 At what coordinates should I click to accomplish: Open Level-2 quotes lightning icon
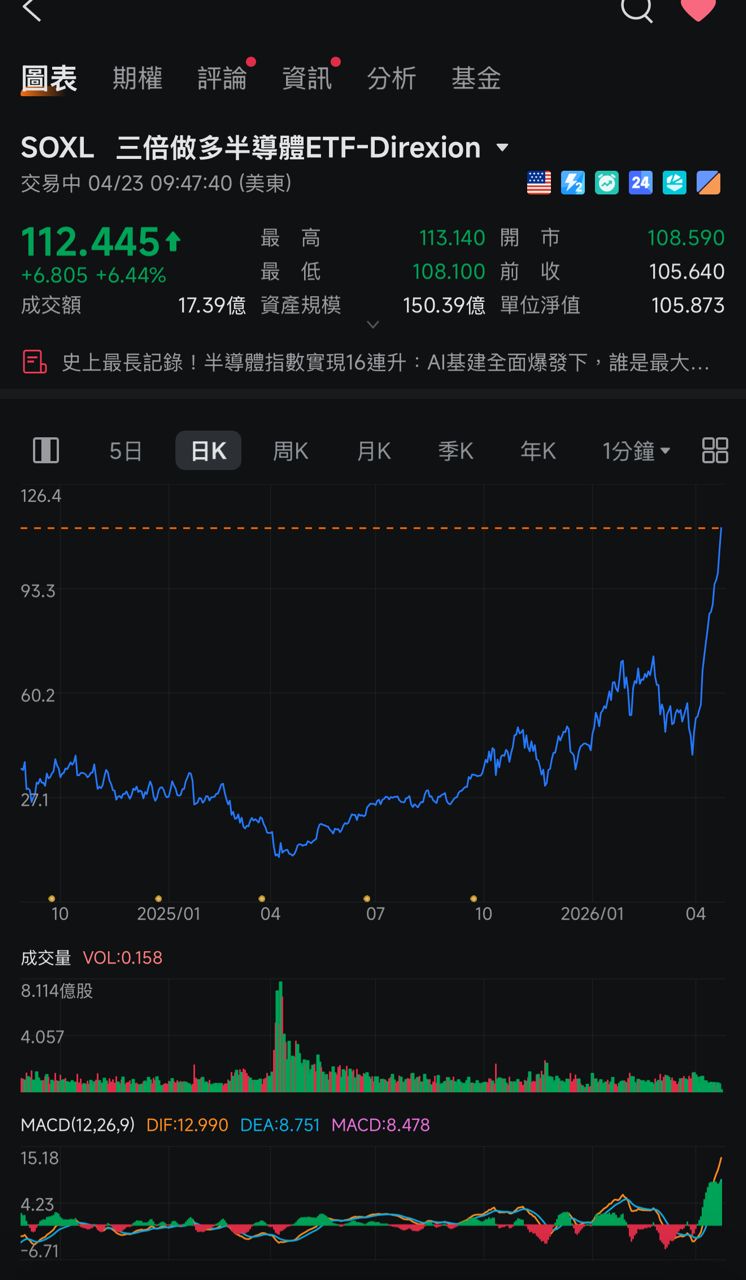572,182
